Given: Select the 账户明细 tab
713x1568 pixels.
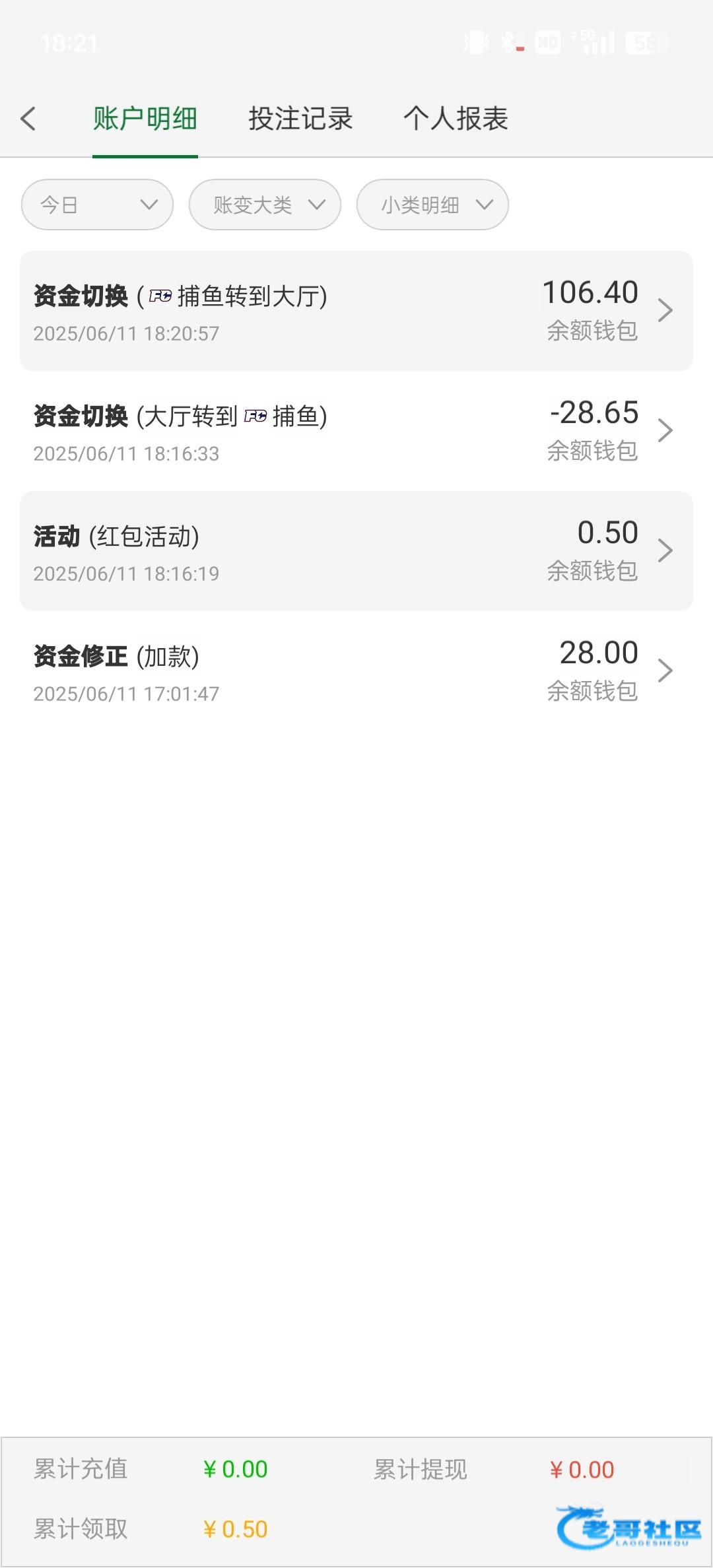Looking at the screenshot, I should pos(145,119).
